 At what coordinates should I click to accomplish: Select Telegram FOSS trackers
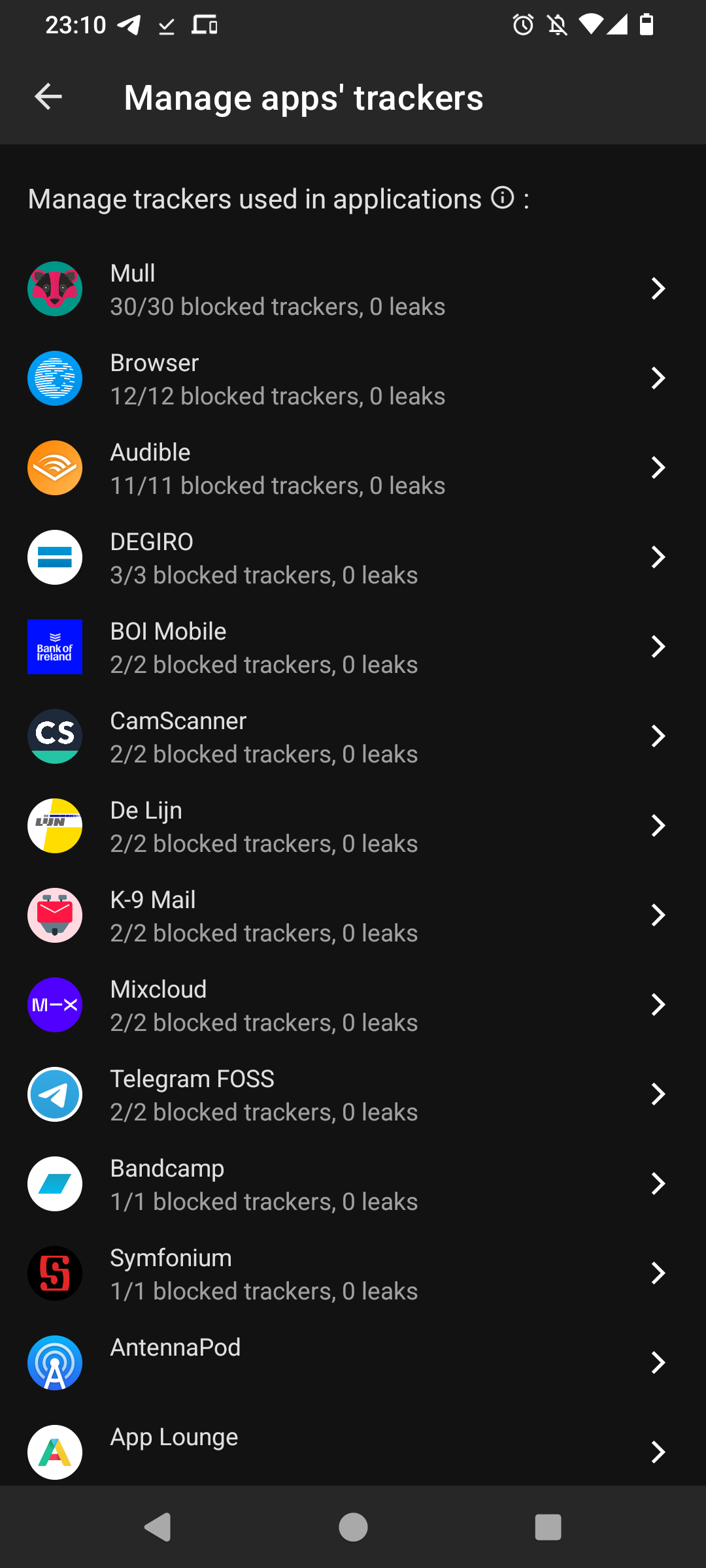353,1094
